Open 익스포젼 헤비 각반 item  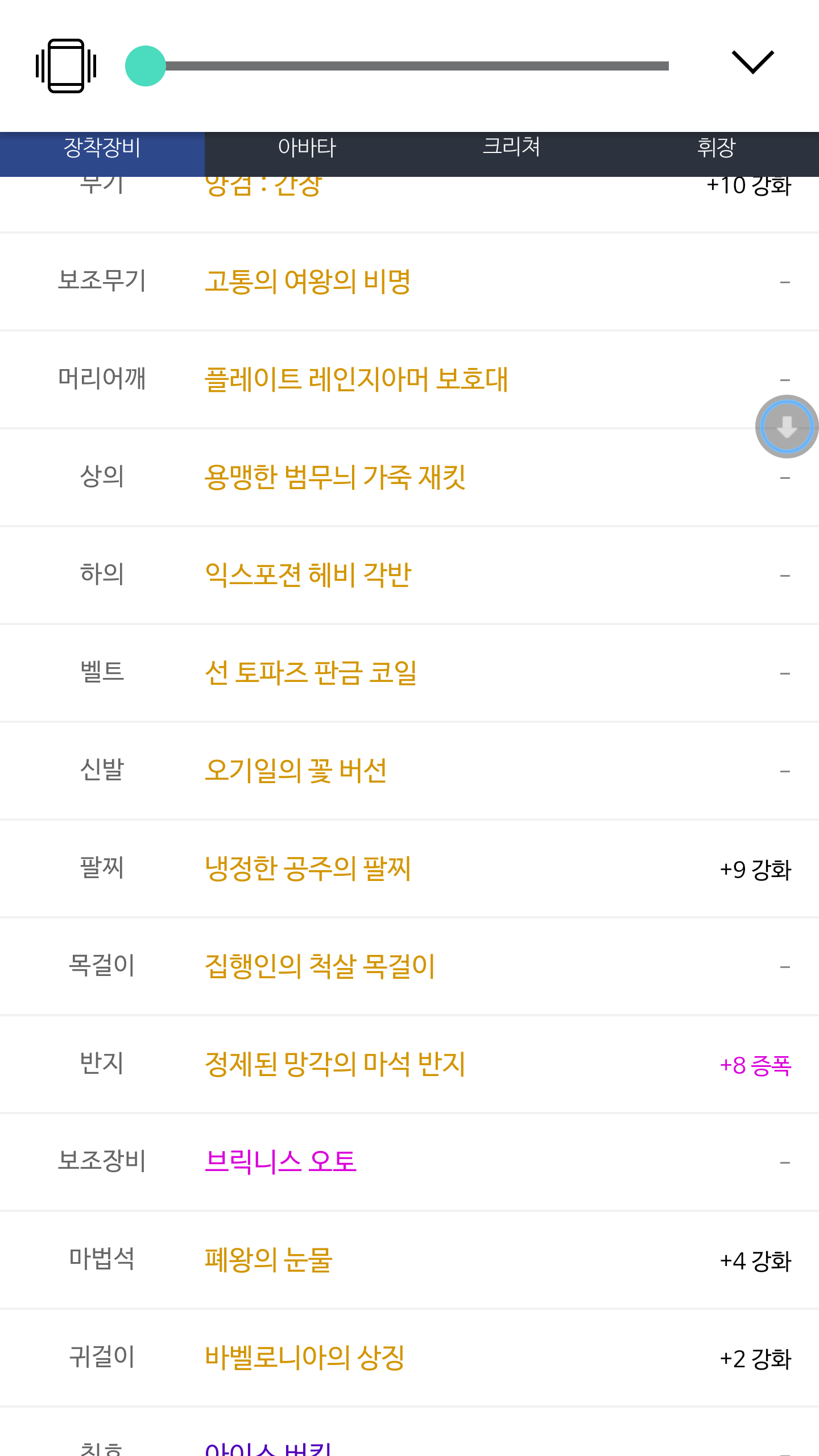pyautogui.click(x=308, y=575)
